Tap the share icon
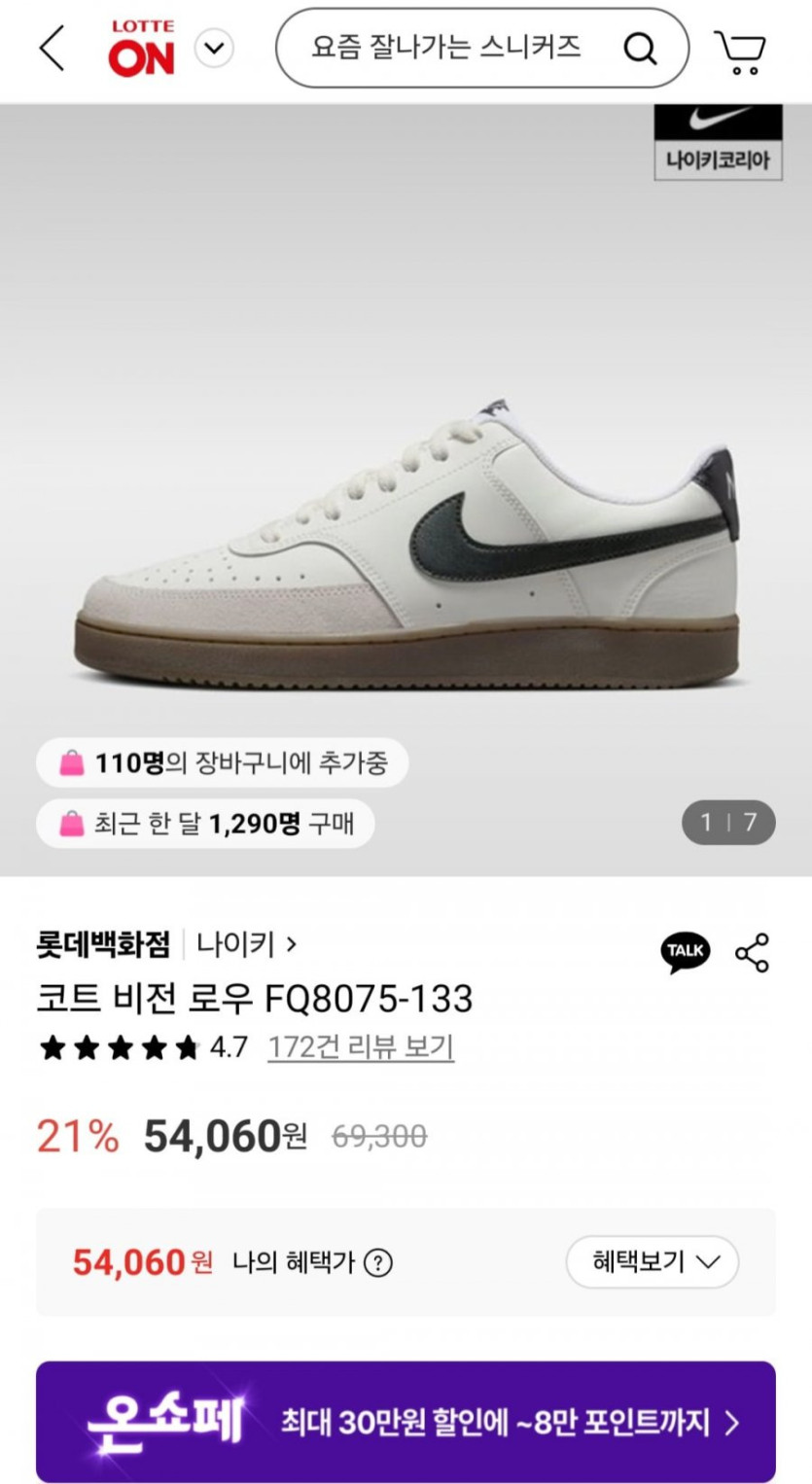Image resolution: width=812 pixels, height=1484 pixels. point(752,953)
